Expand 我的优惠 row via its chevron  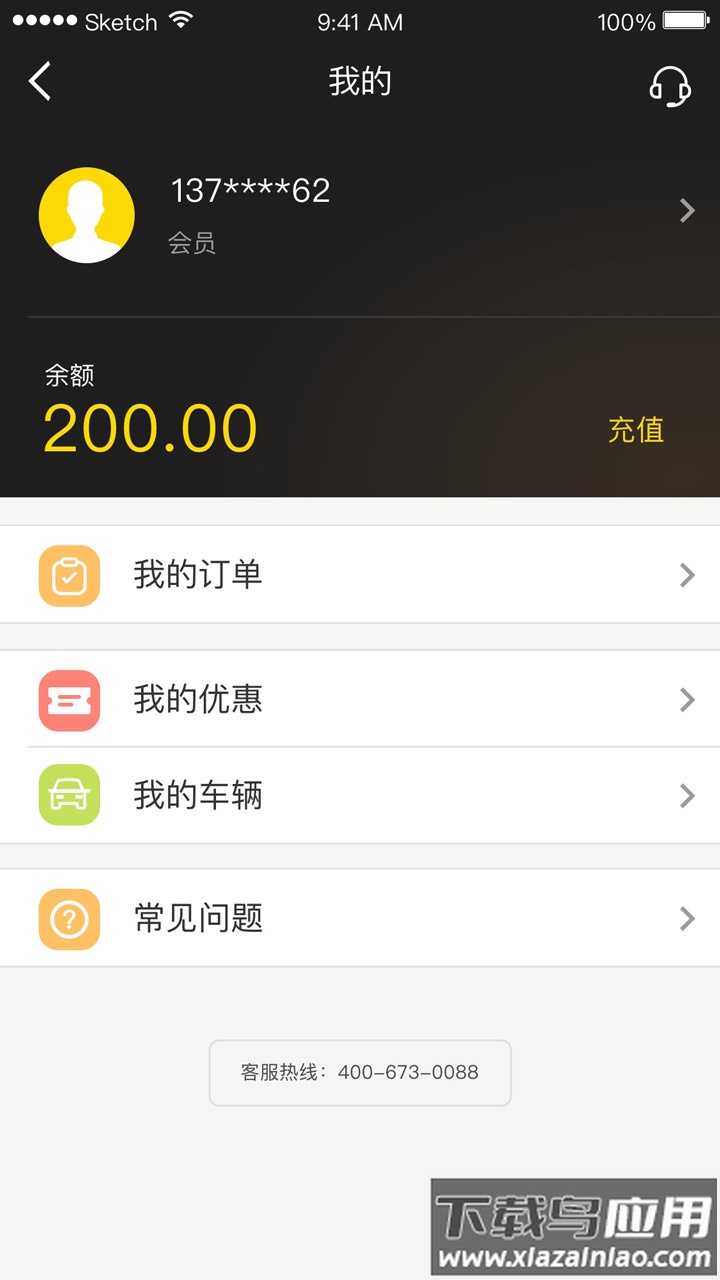click(x=686, y=700)
